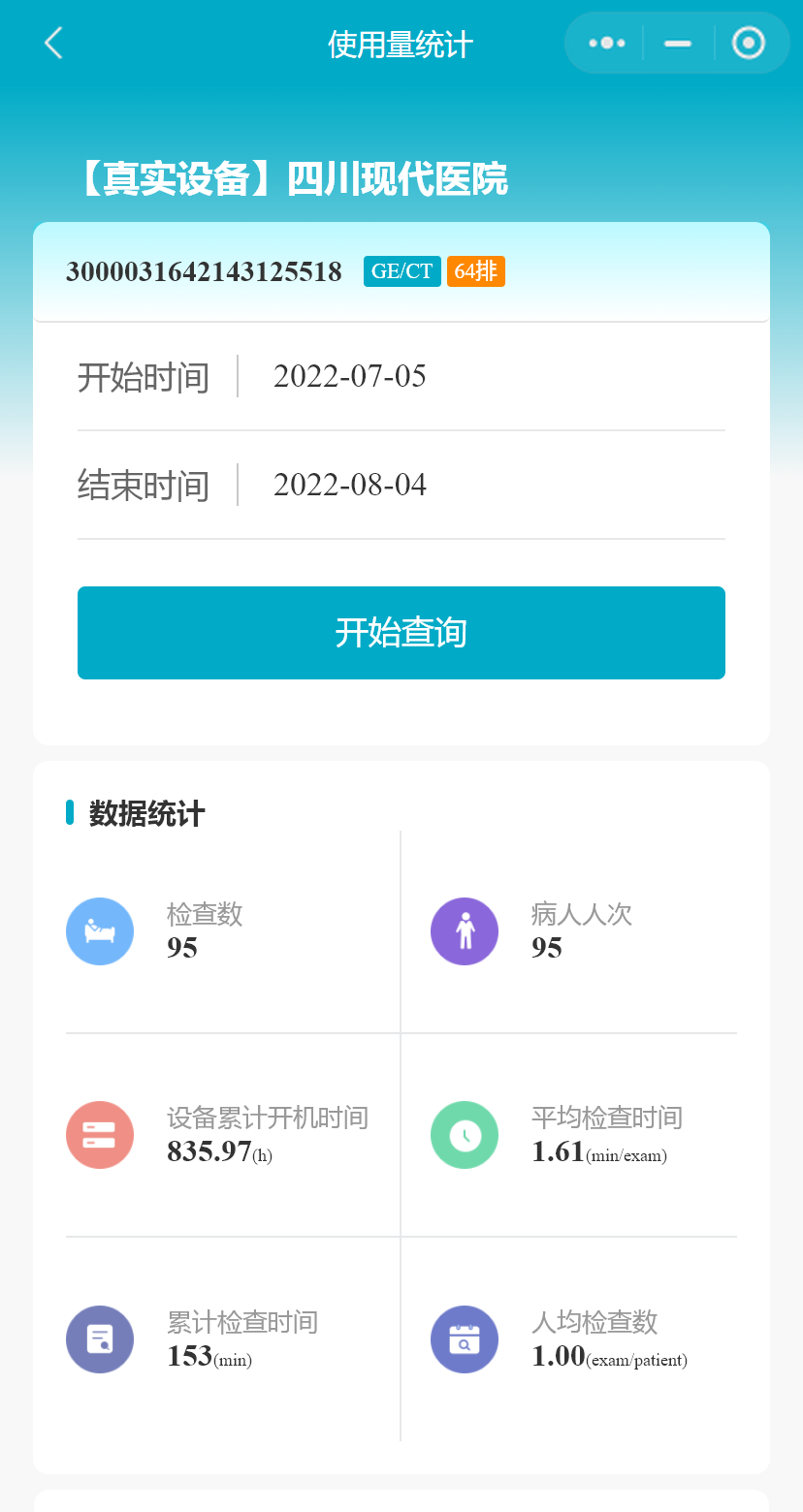Go back from usage statistics page
Screen dimensions: 803x1512
coord(53,44)
